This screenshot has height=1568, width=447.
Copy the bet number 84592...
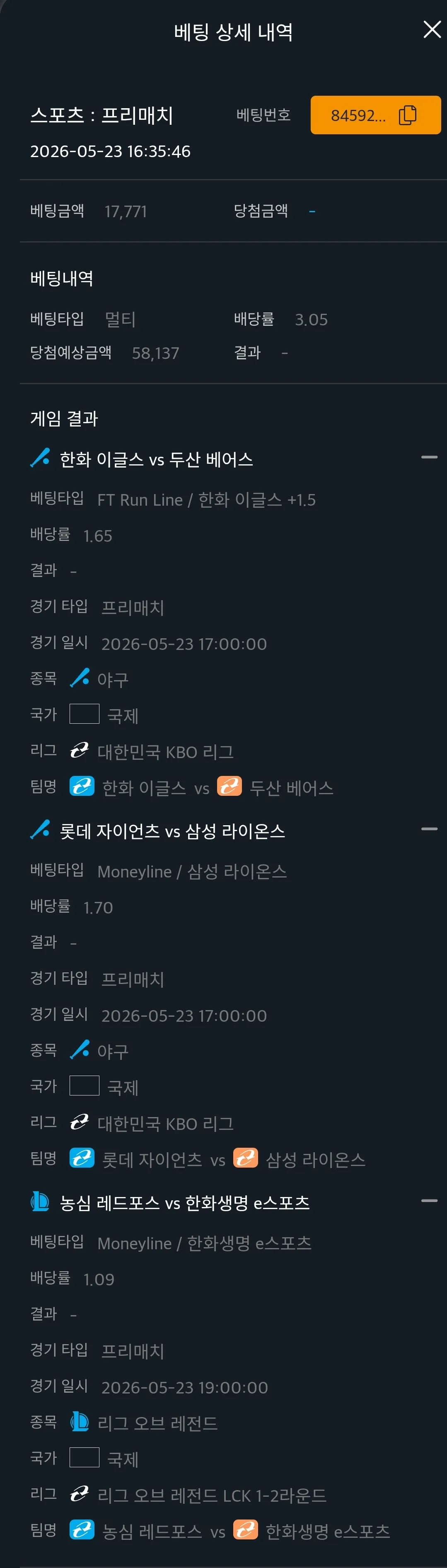(375, 115)
